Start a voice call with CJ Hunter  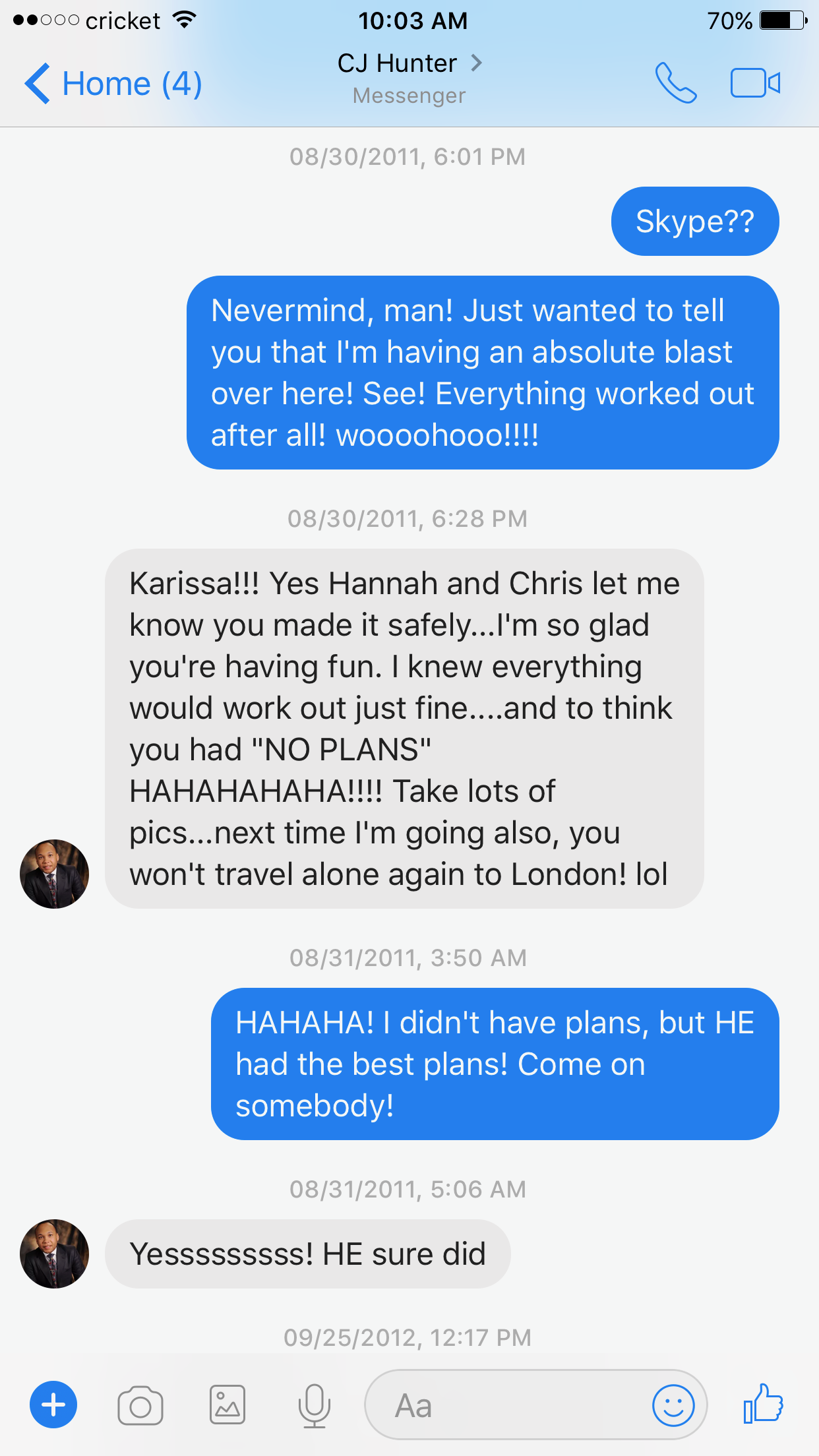[675, 83]
